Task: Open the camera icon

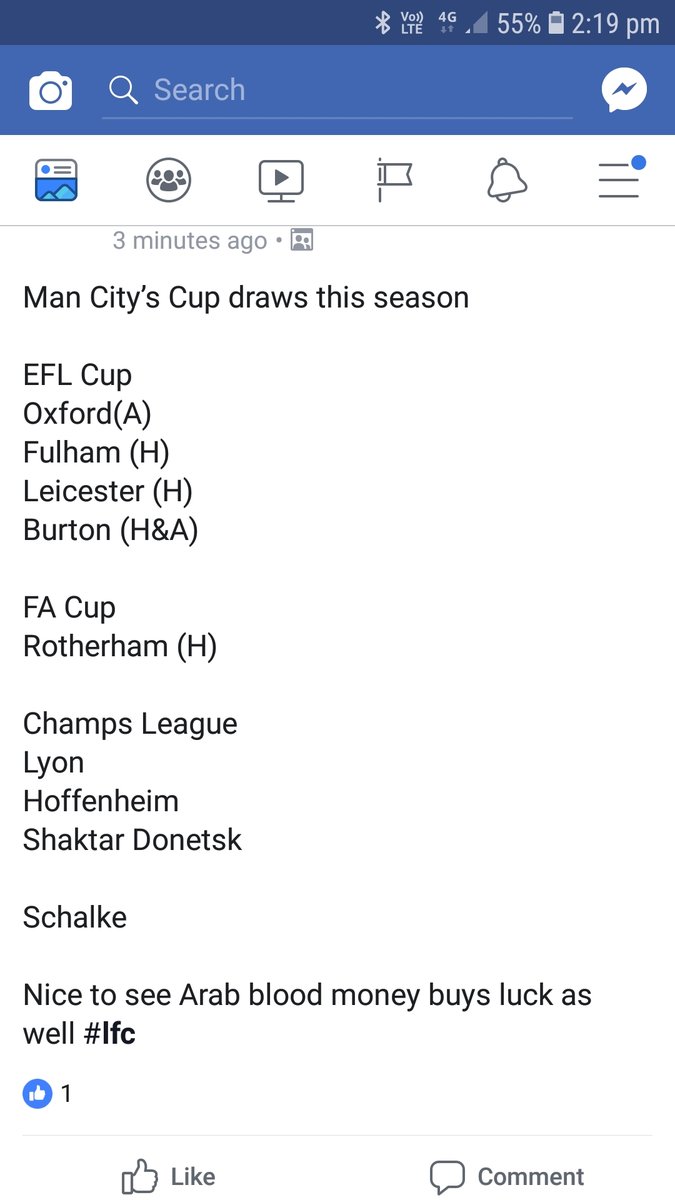Action: (50, 92)
